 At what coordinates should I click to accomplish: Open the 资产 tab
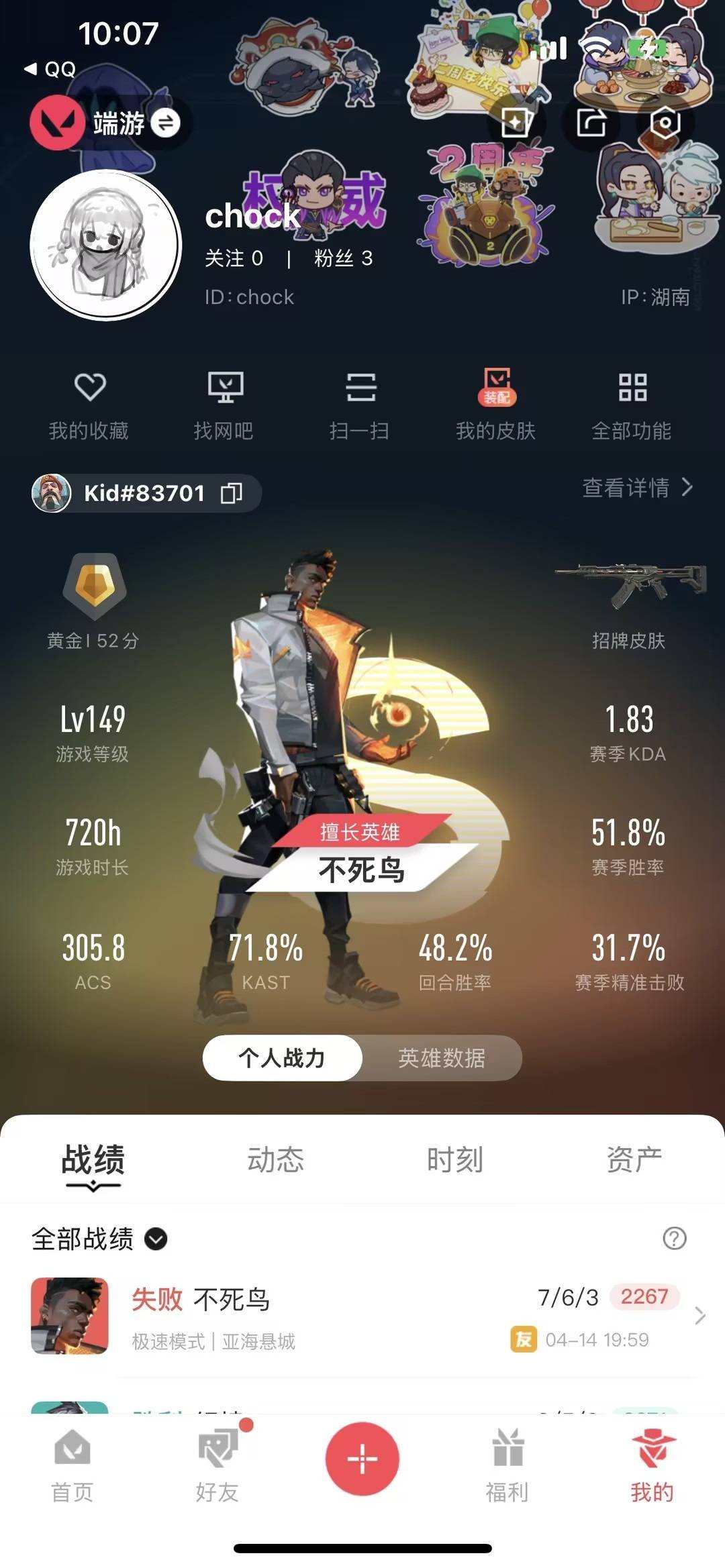click(634, 1155)
